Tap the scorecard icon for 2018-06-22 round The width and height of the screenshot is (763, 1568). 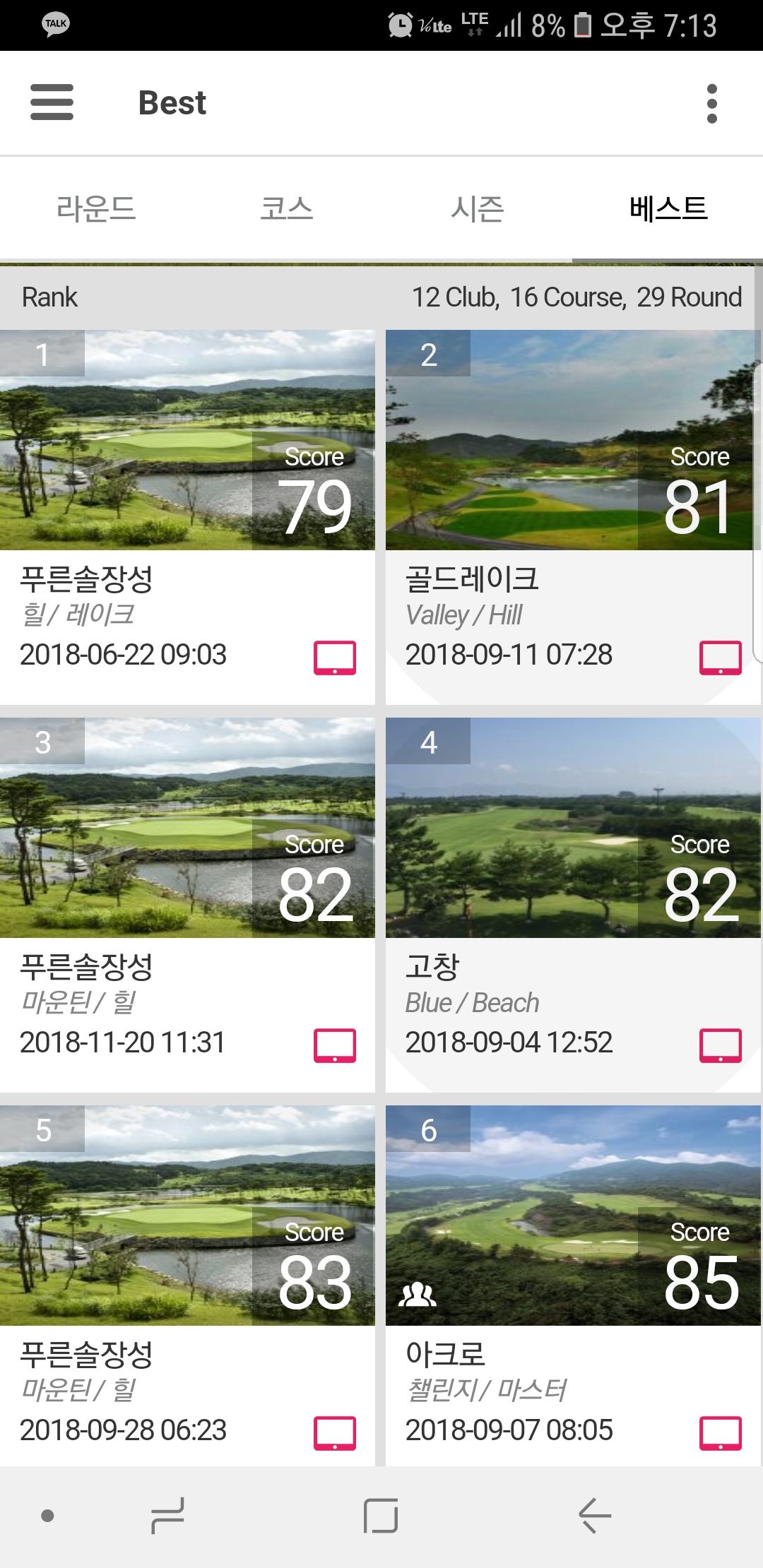pyautogui.click(x=335, y=658)
